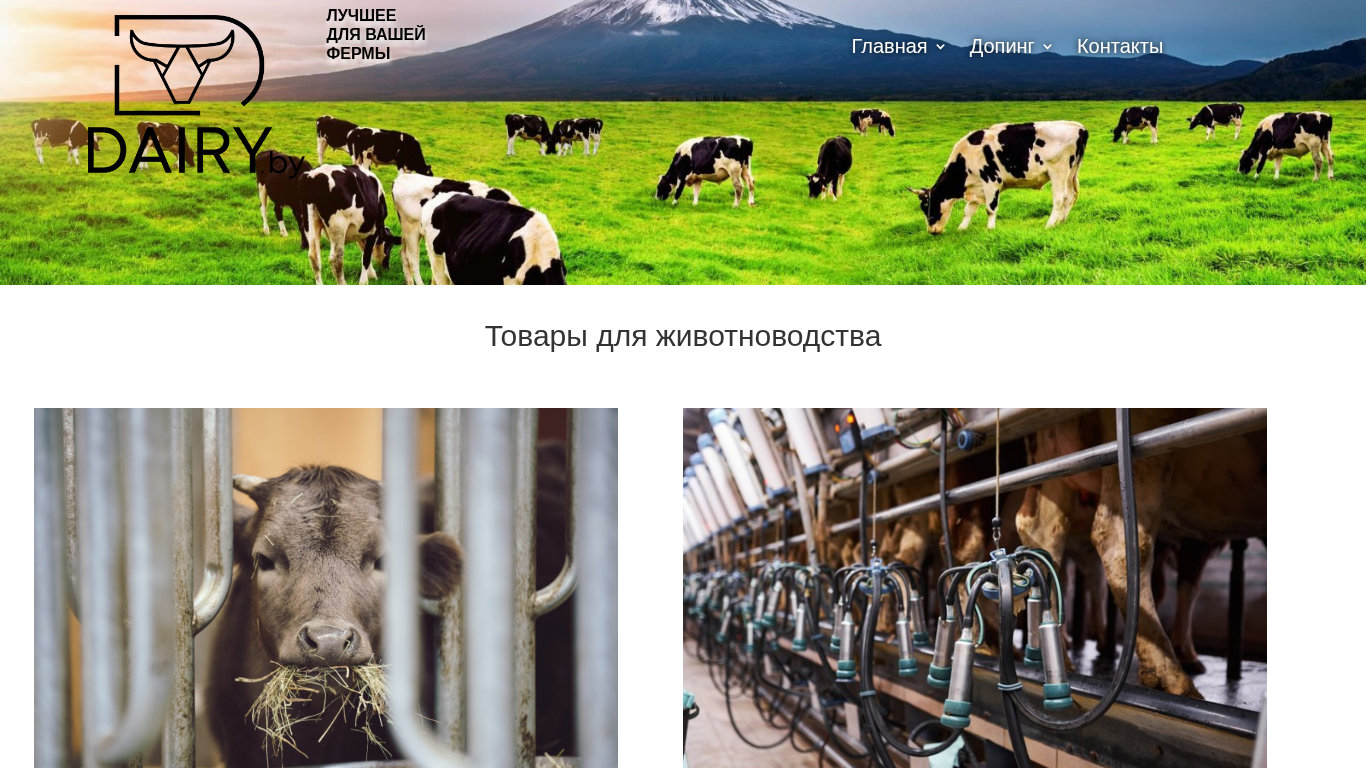Tap the DAIRY.by logo to go home
This screenshot has width=1366, height=768.
click(190, 95)
